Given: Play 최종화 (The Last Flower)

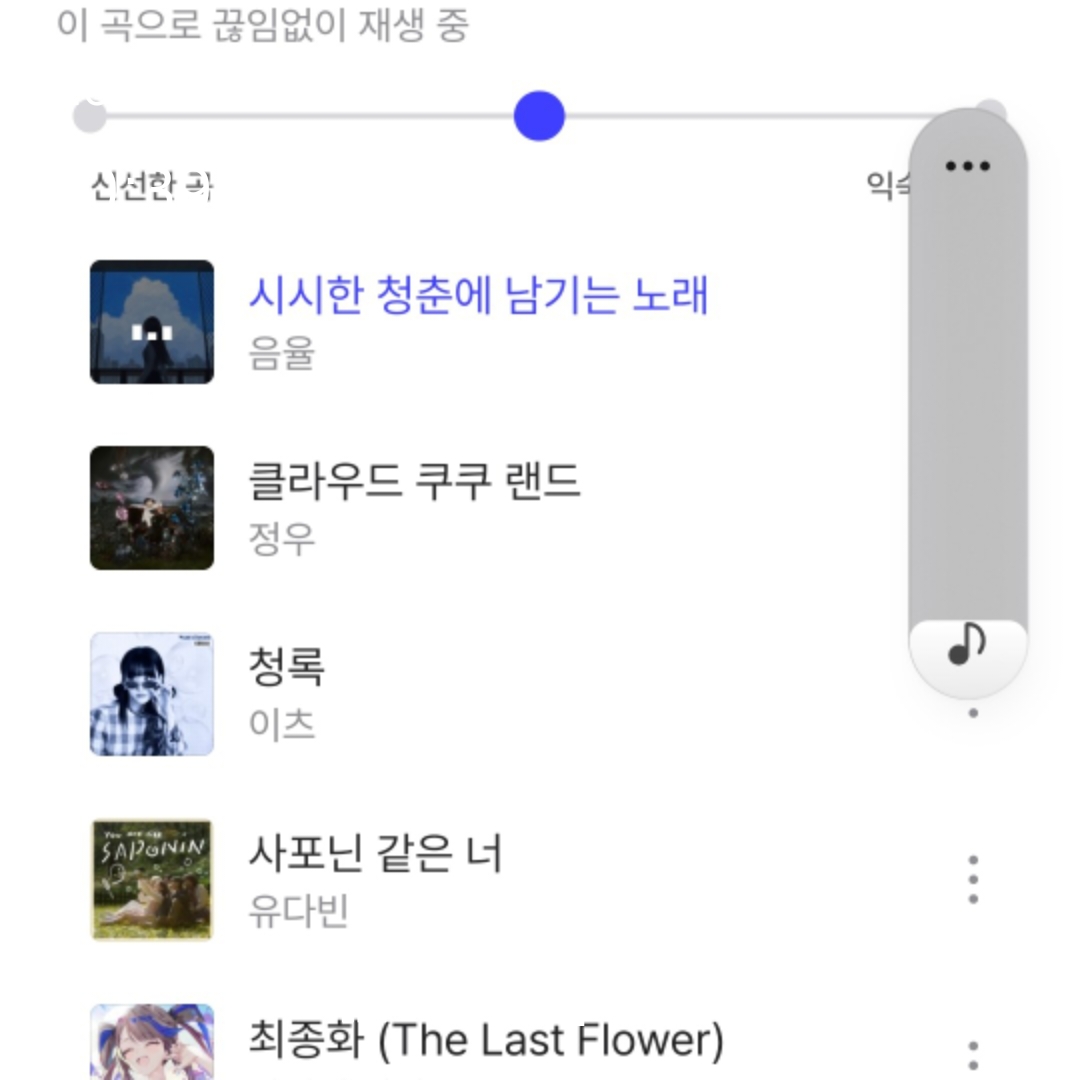Looking at the screenshot, I should click(485, 1040).
